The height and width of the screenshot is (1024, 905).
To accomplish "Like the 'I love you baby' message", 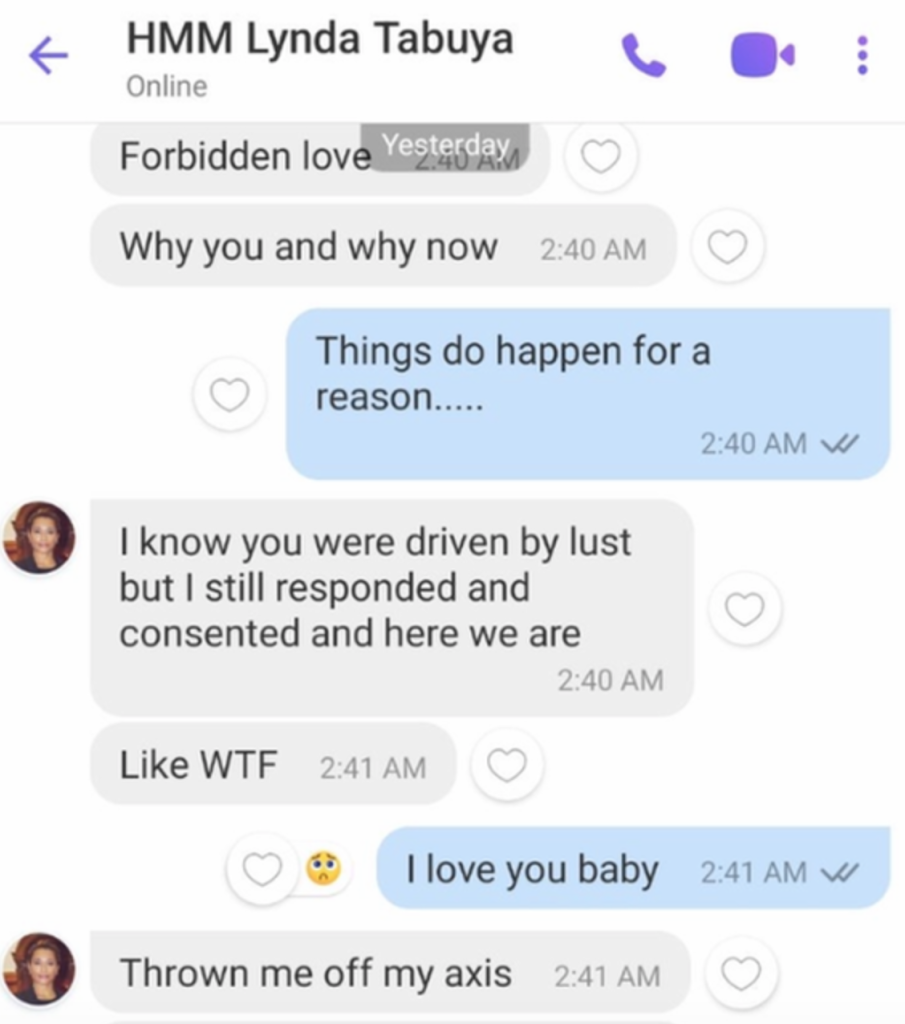I will pyautogui.click(x=263, y=871).
